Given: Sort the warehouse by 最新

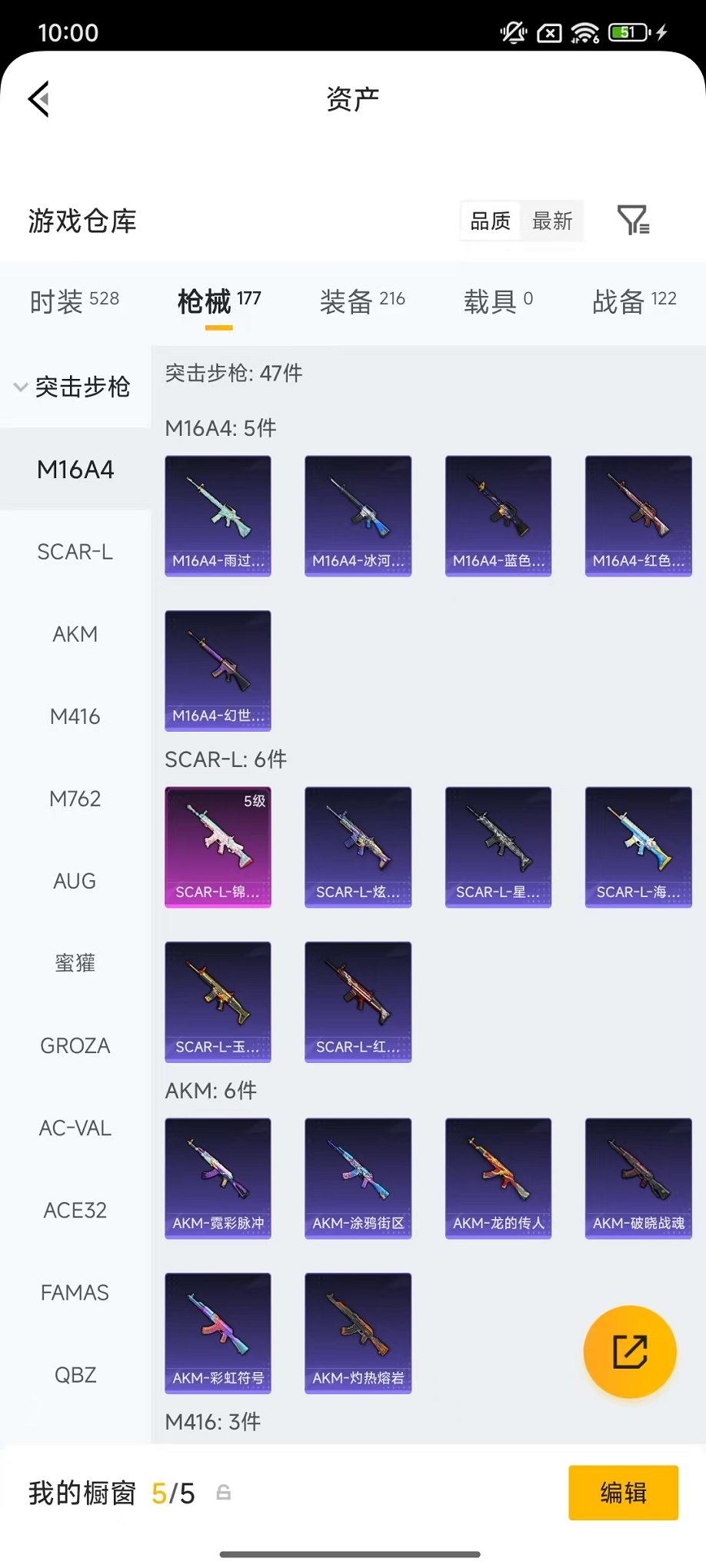Looking at the screenshot, I should tap(552, 221).
